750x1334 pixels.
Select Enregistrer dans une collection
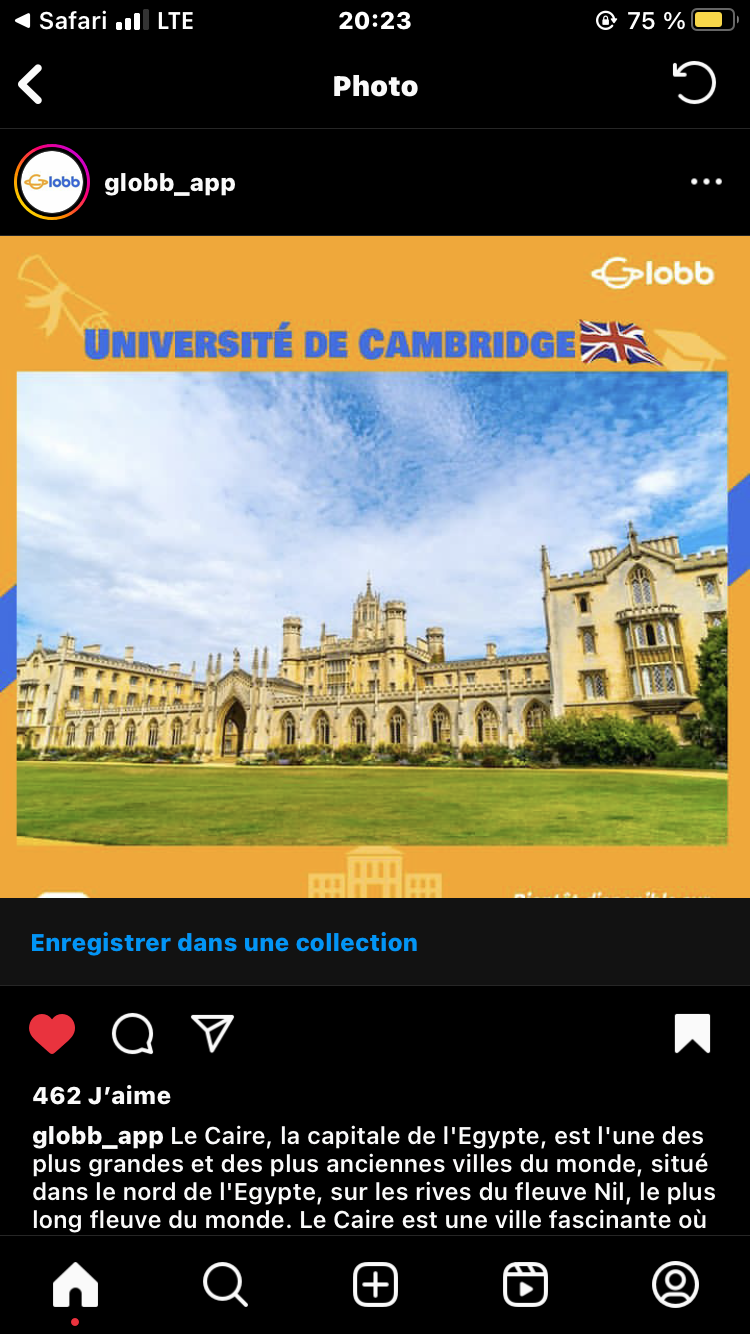pos(224,942)
